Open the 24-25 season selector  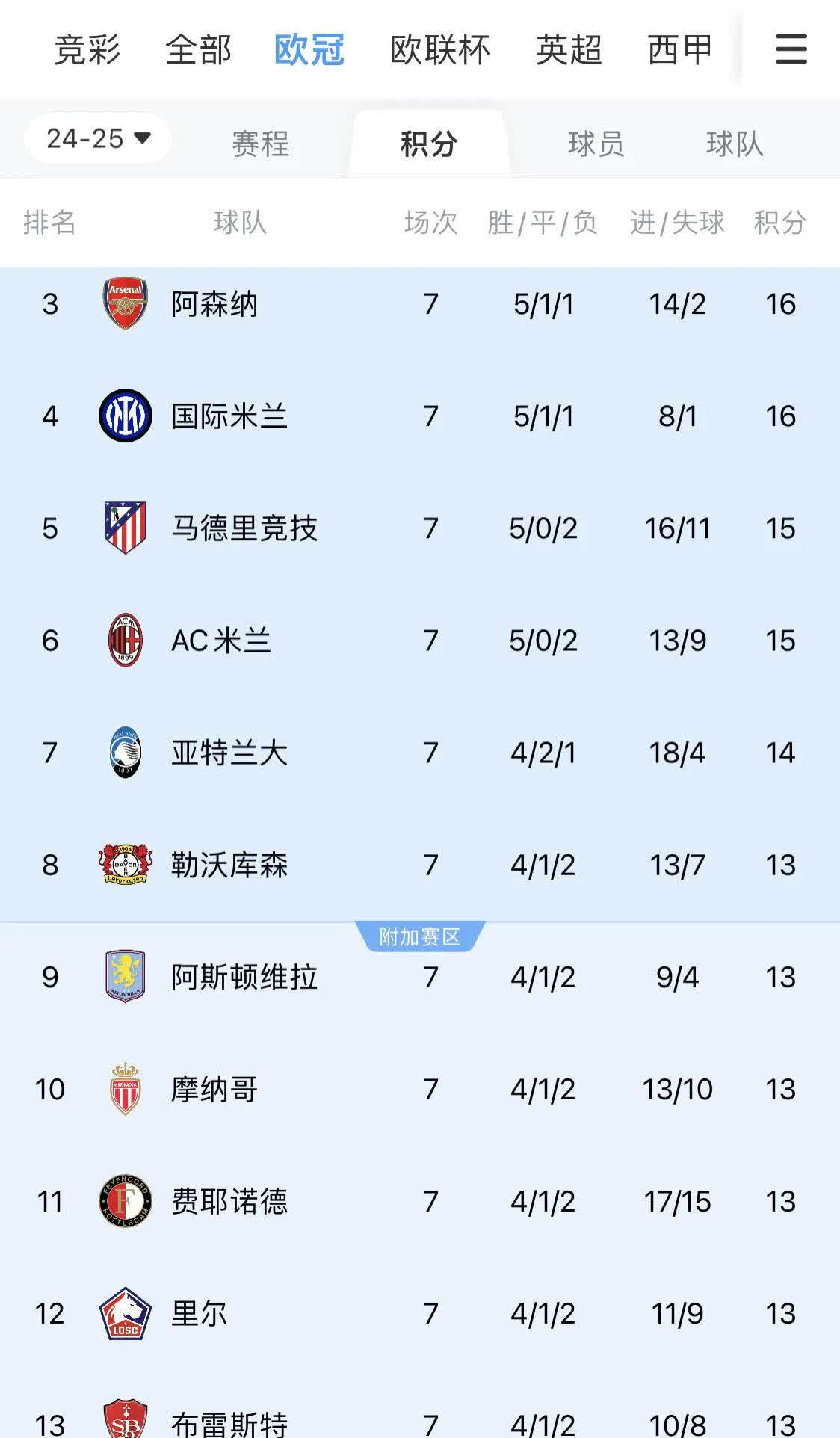click(97, 139)
